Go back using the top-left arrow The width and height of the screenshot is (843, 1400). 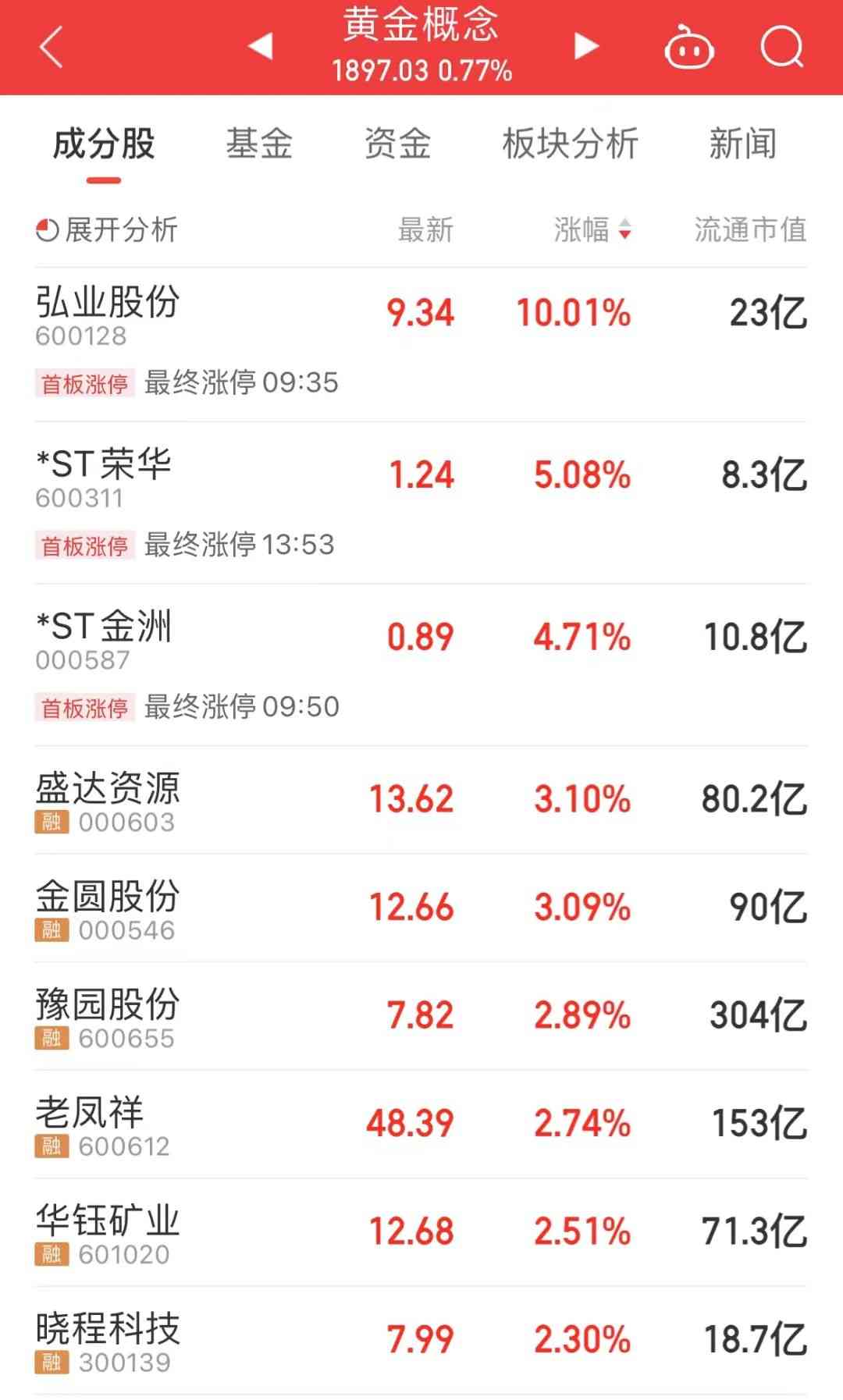pos(51,48)
